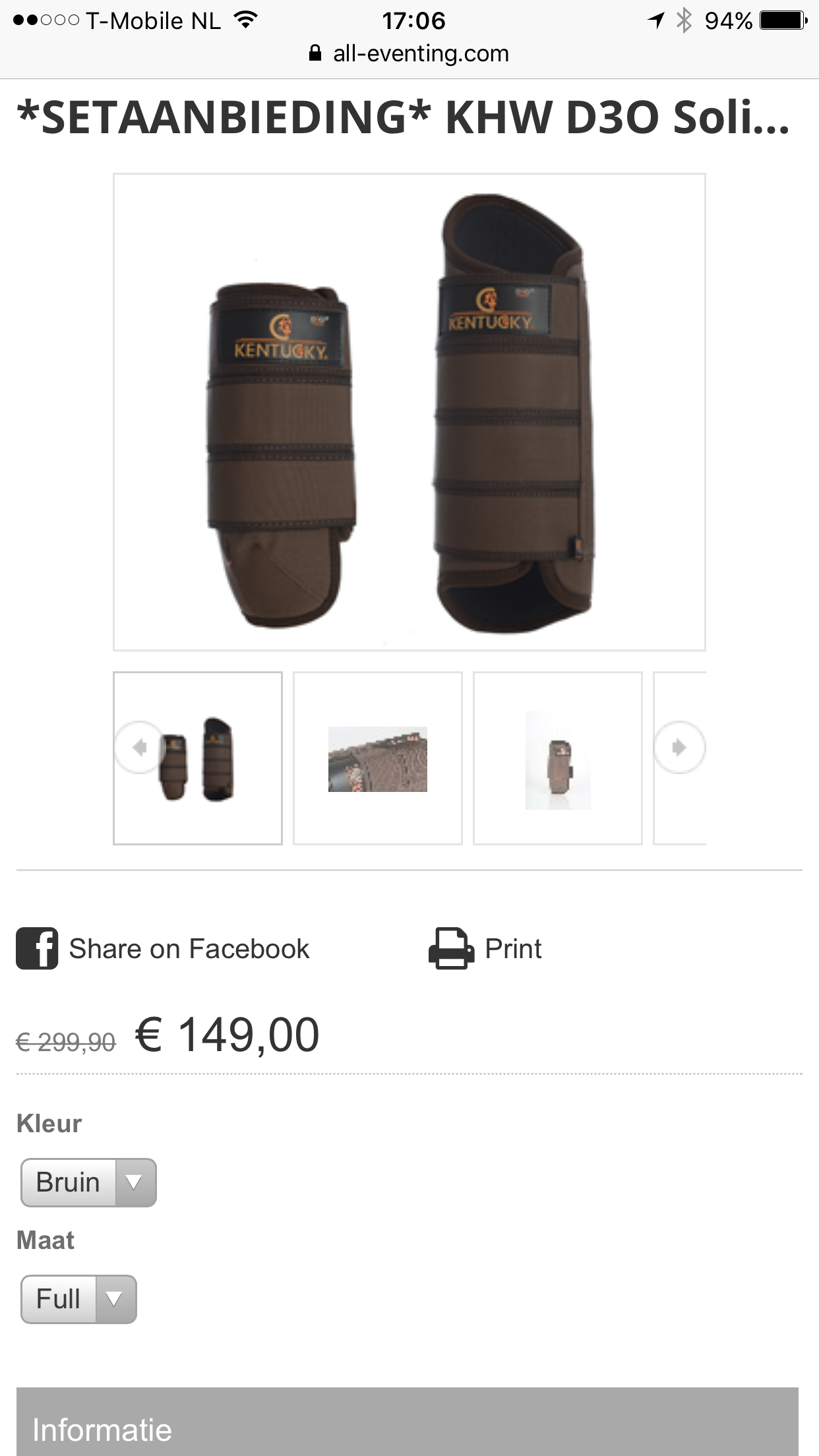Viewport: 819px width, 1456px height.
Task: View the single boot thumbnail
Action: tap(557, 758)
